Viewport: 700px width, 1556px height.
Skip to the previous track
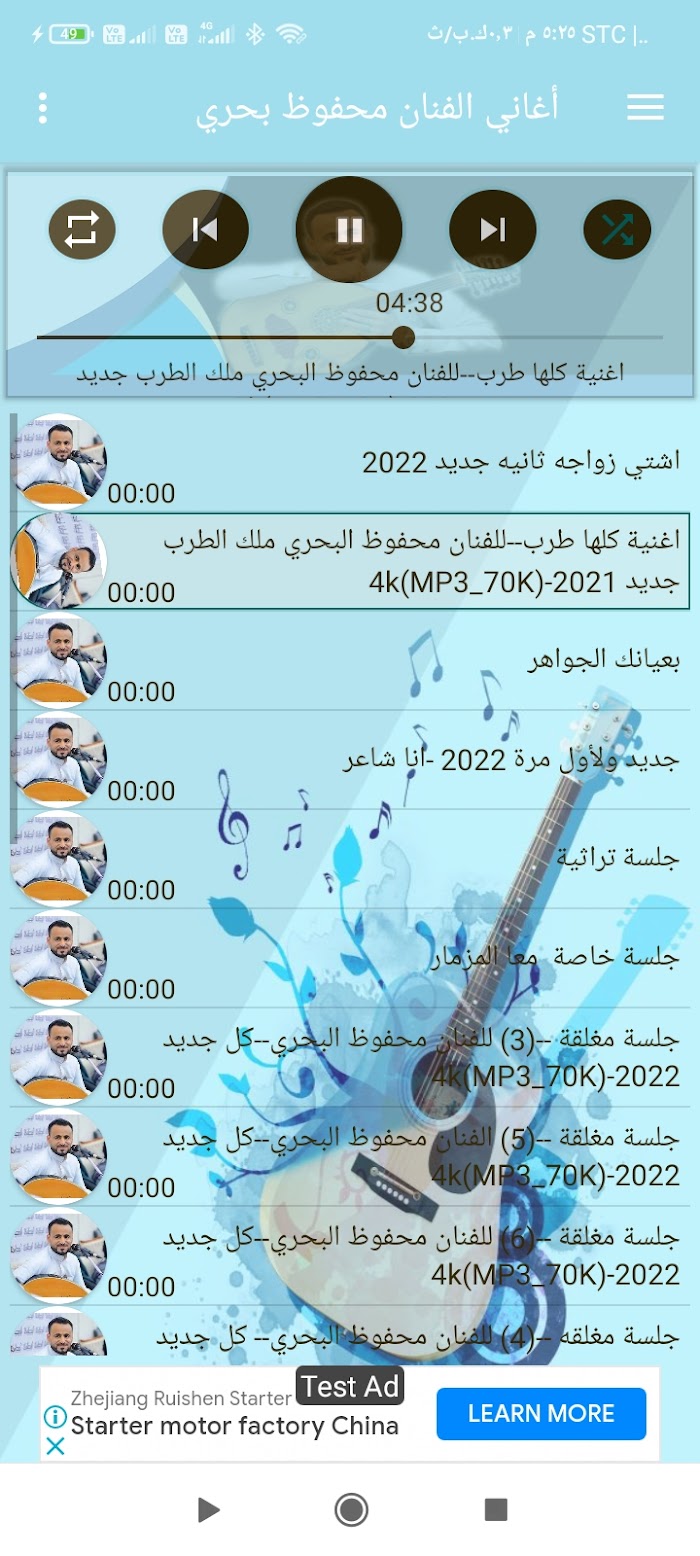point(205,230)
